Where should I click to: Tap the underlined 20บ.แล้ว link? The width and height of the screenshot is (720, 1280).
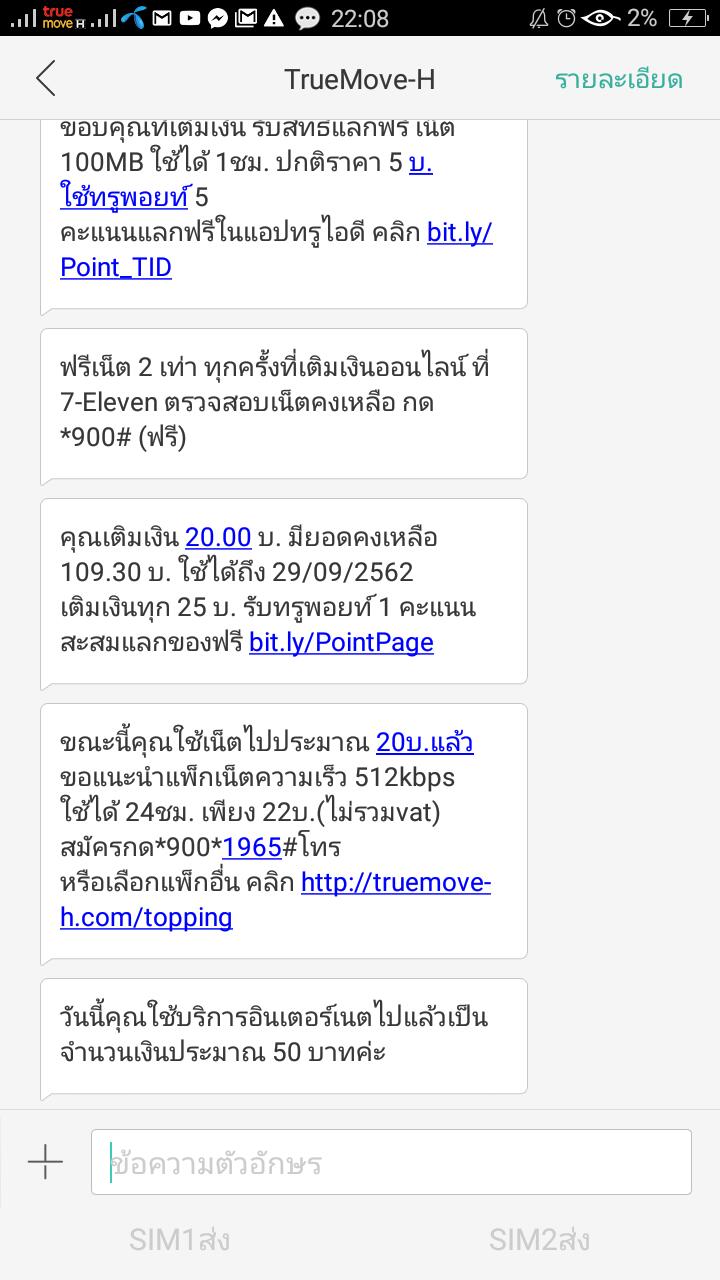tap(424, 742)
